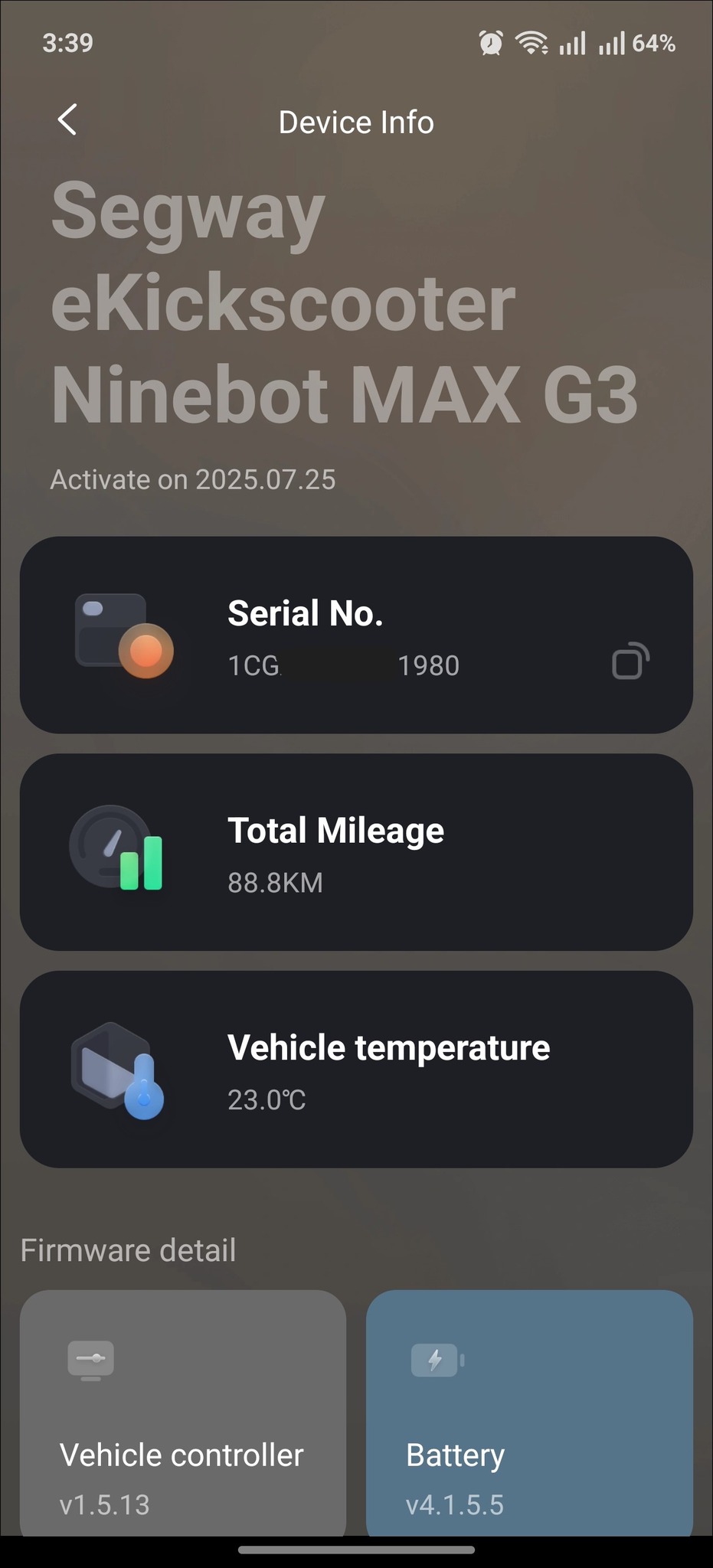The height and width of the screenshot is (1568, 713).
Task: Go back from Device Info
Action: pos(67,120)
